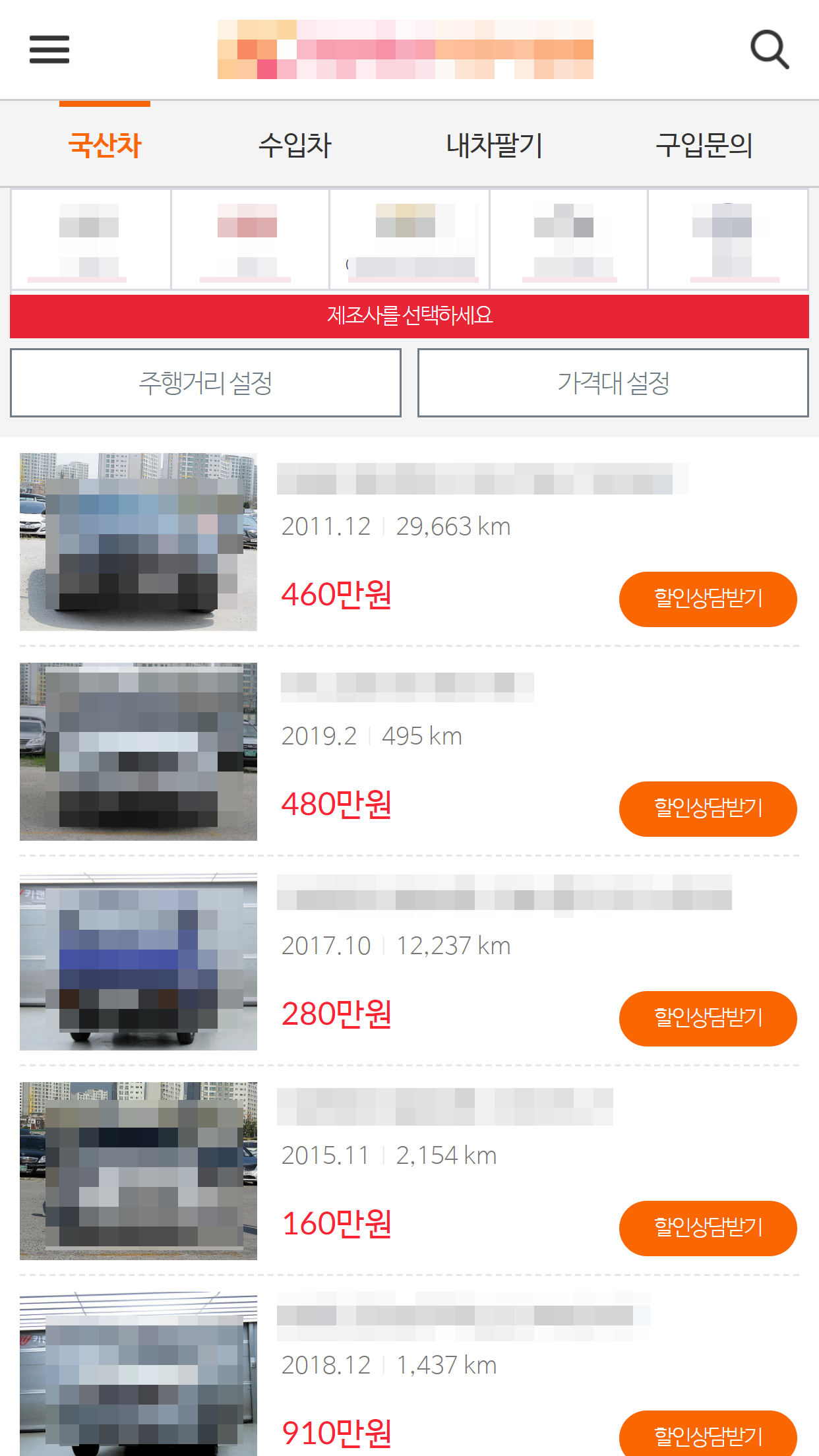Screen dimensions: 819x1456
Task: Request 할인상담받기 for the 910만원 car
Action: point(708,1435)
